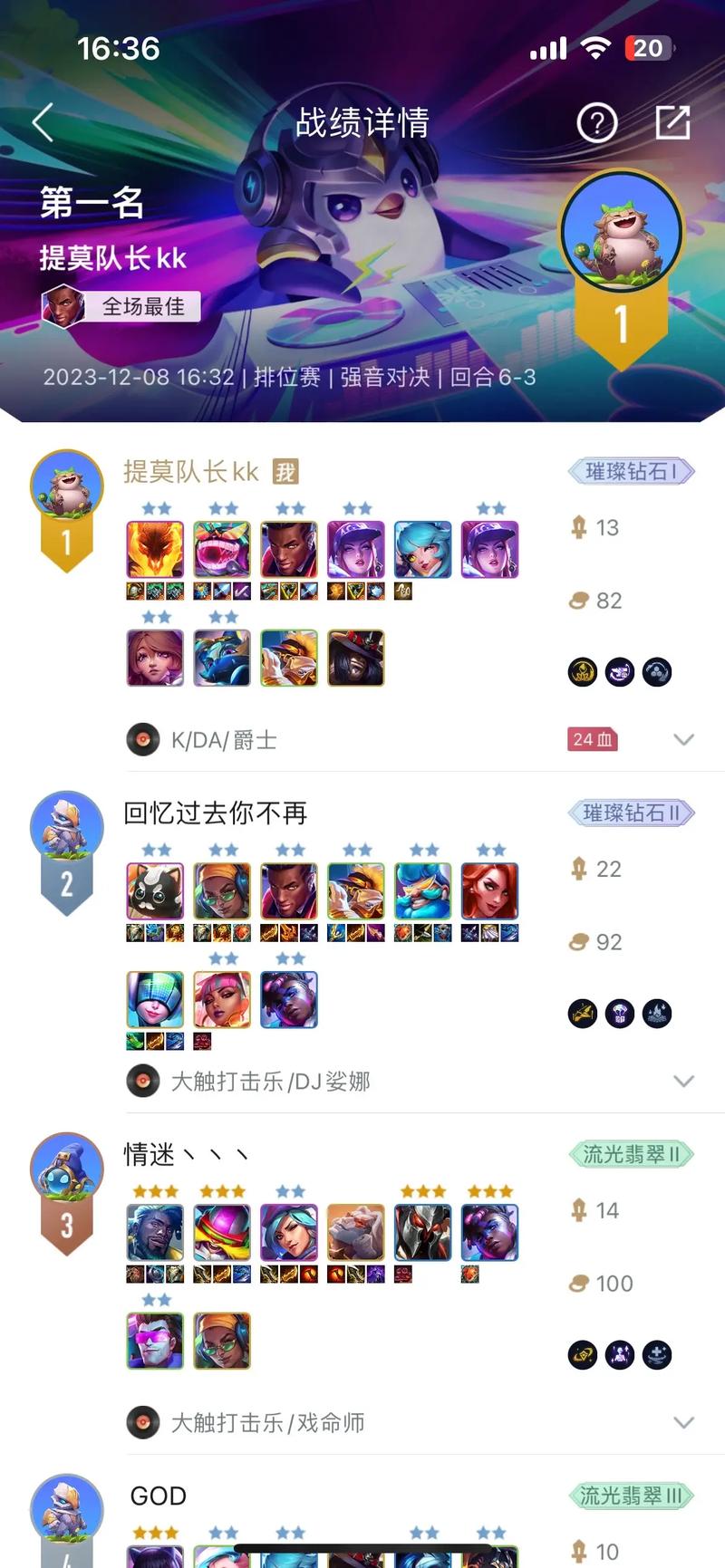Go back from the 战绩详情 page
Screen dimensions: 725x1568
[x=43, y=122]
